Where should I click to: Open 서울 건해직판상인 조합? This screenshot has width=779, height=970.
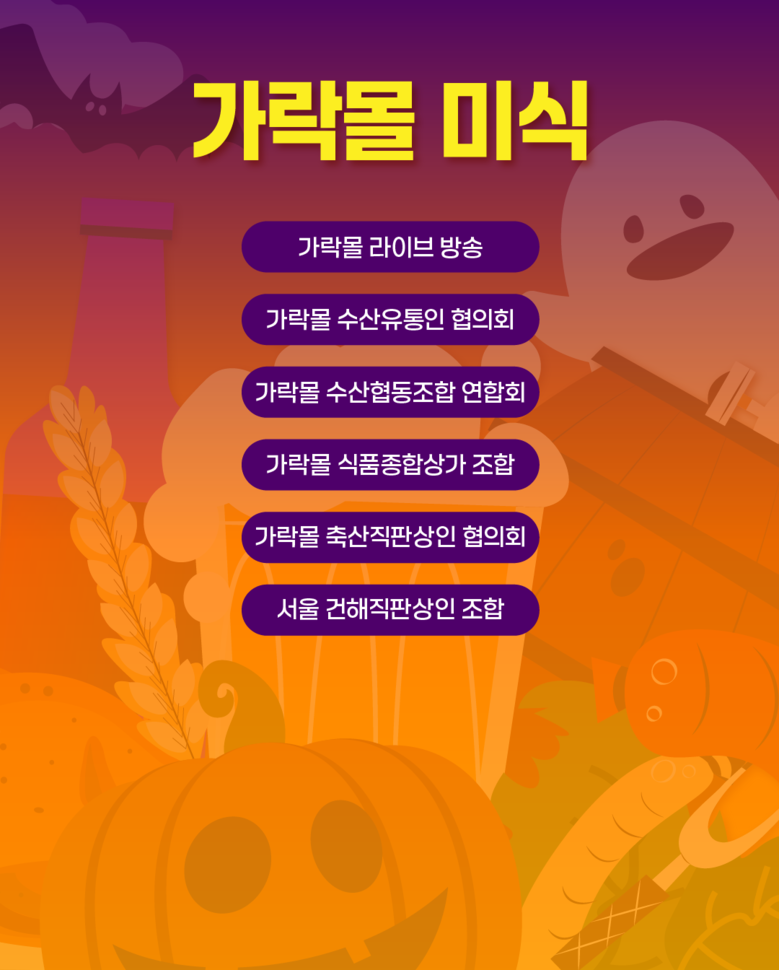point(390,610)
